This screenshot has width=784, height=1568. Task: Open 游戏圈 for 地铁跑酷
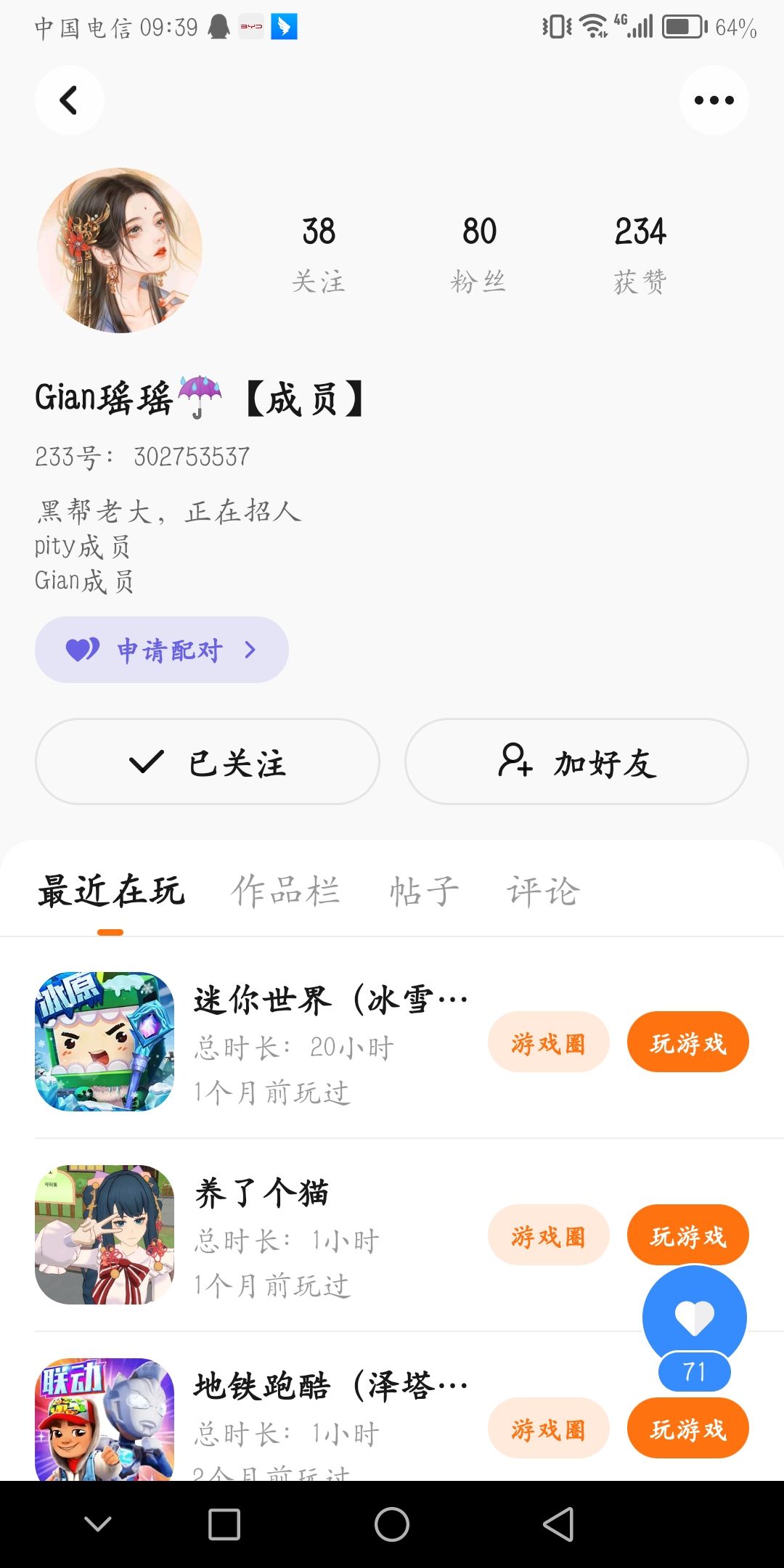coord(548,1429)
